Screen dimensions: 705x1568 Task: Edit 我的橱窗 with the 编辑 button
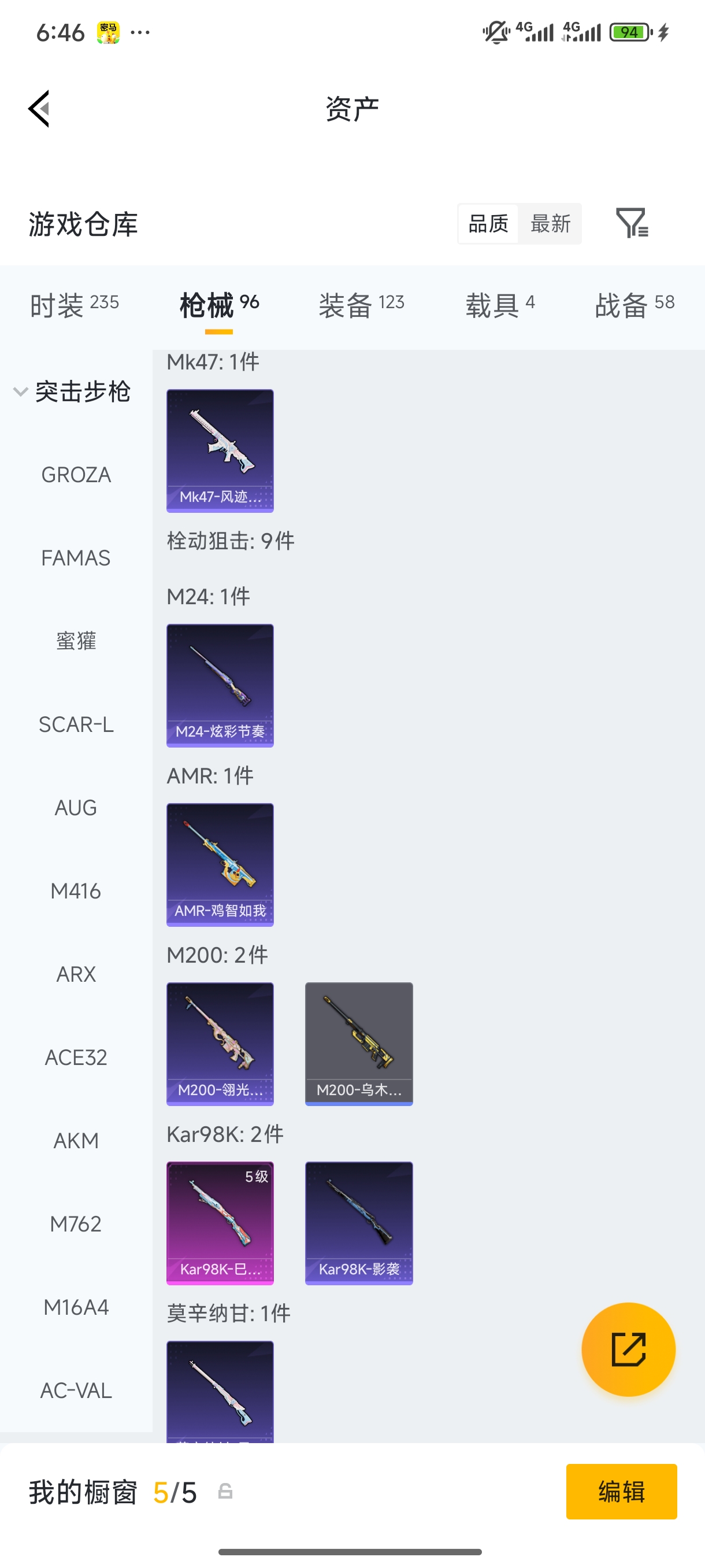point(621,1491)
